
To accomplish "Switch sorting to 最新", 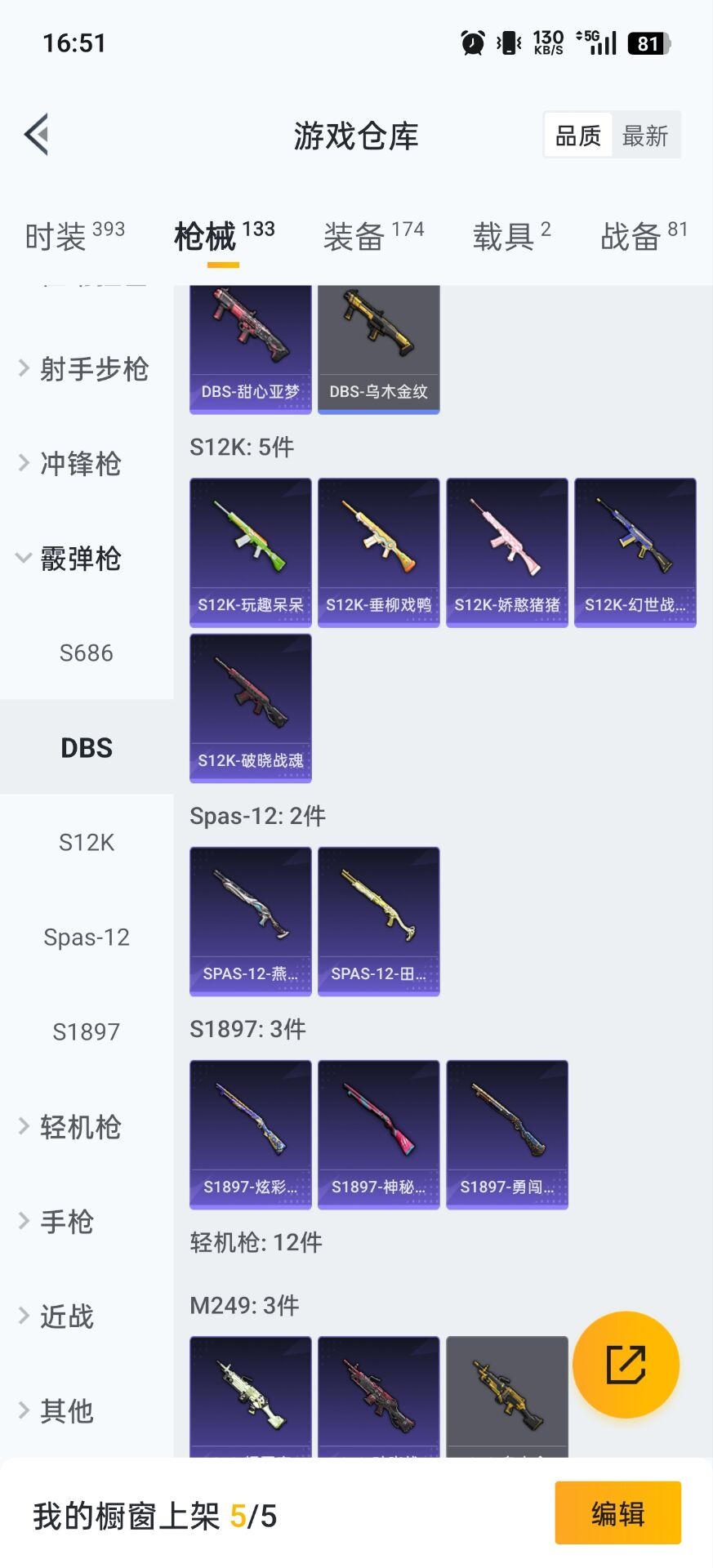I will (645, 135).
